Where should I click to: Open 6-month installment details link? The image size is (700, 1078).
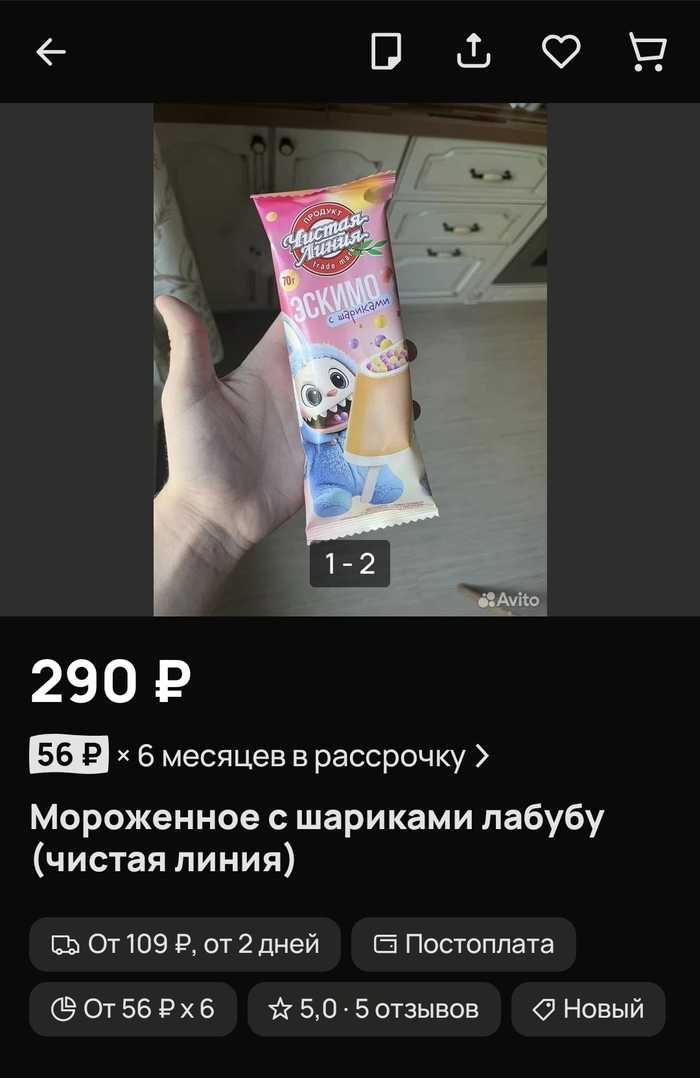click(x=260, y=756)
